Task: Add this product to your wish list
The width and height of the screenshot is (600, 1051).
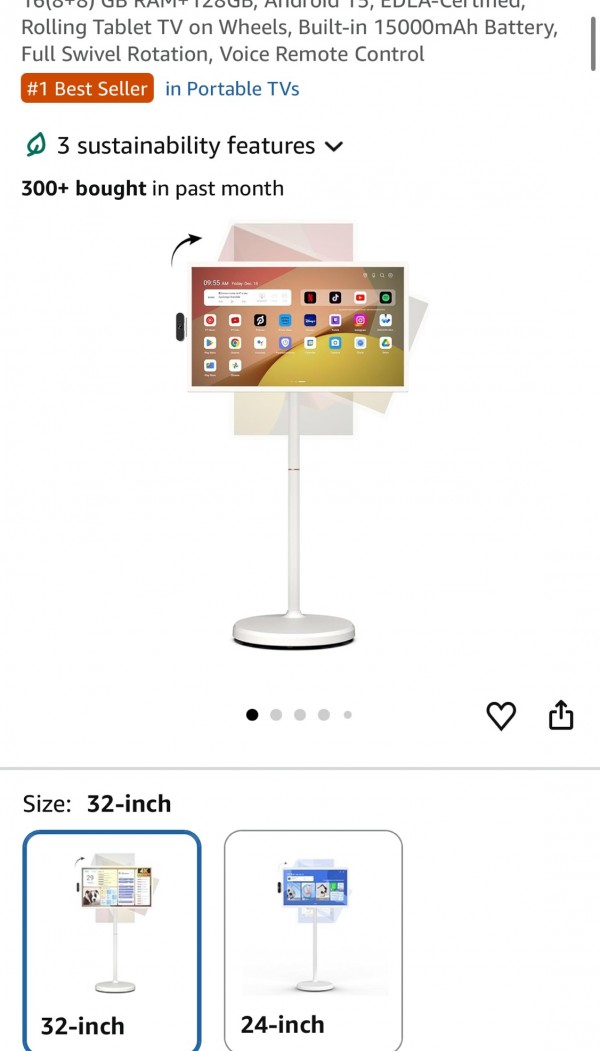Action: [501, 715]
